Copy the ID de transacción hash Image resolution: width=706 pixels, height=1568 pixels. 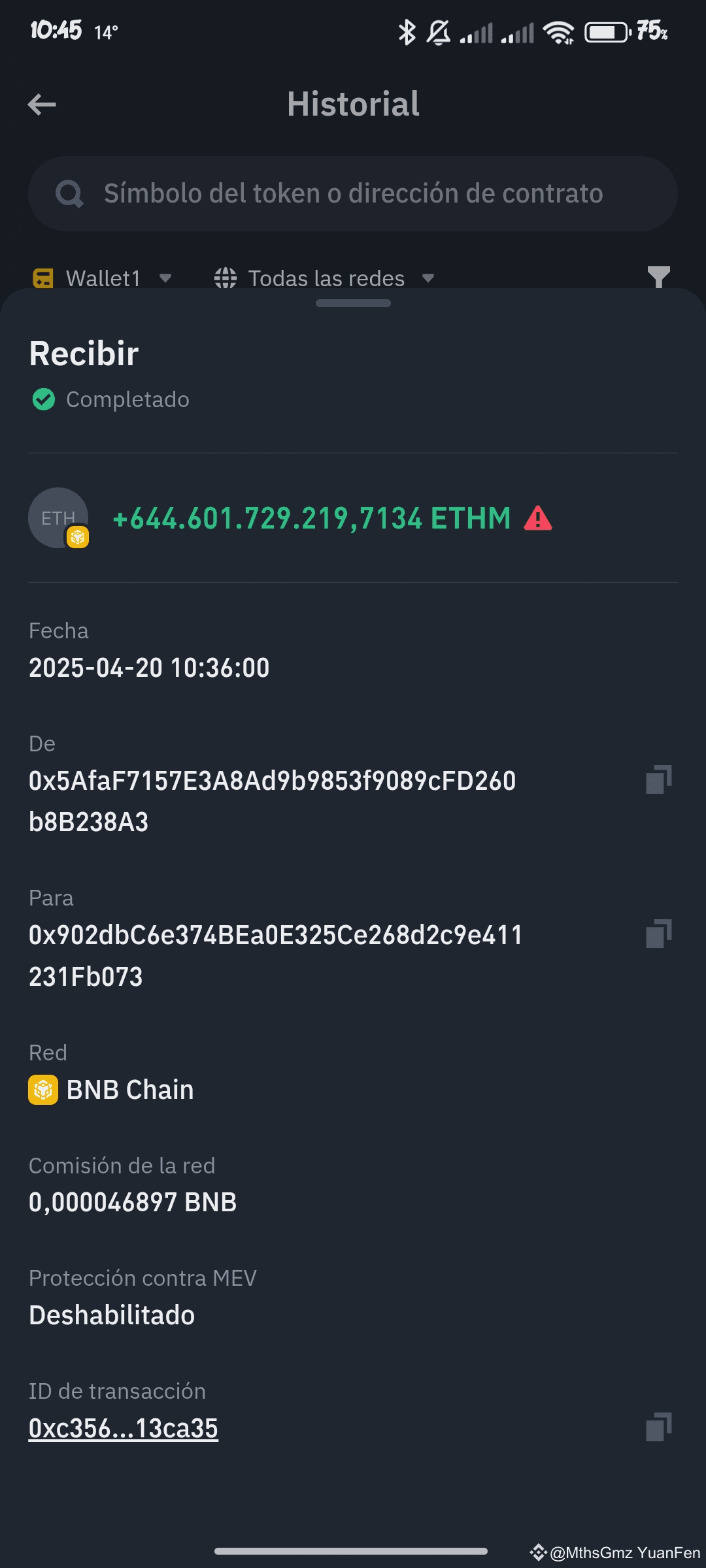(658, 1428)
